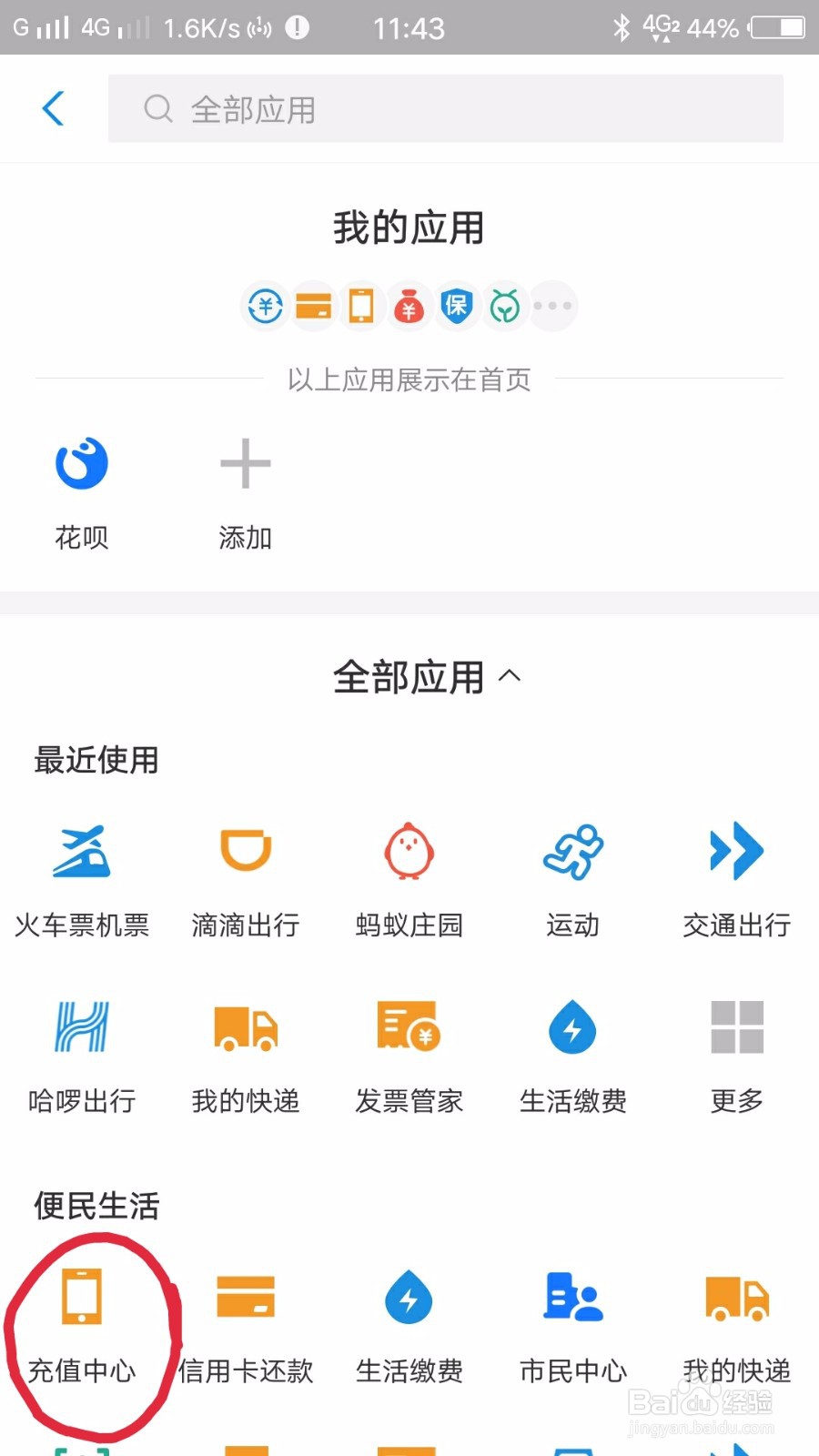819x1456 pixels.
Task: Tap the 添加 plus button
Action: [x=245, y=464]
